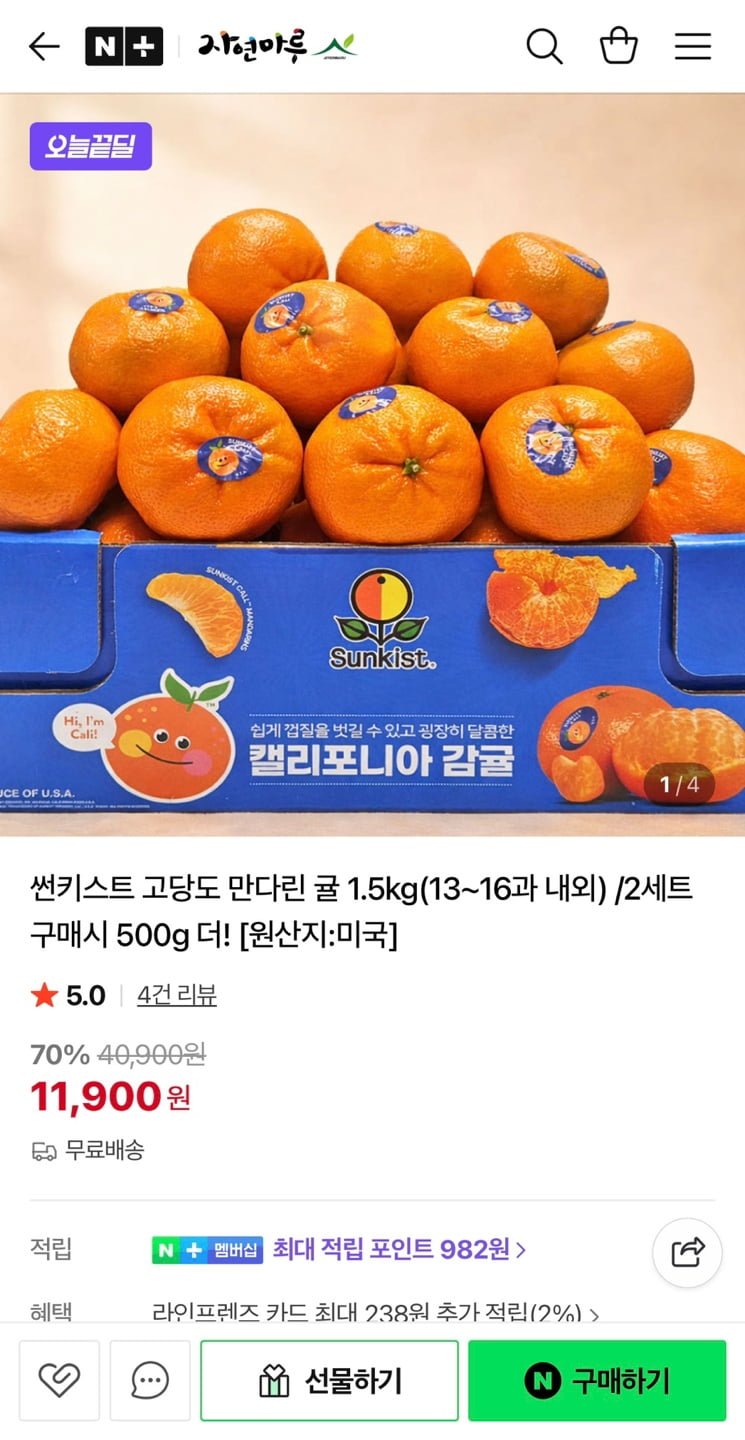Search within the store
This screenshot has width=745, height=1440.
(544, 47)
